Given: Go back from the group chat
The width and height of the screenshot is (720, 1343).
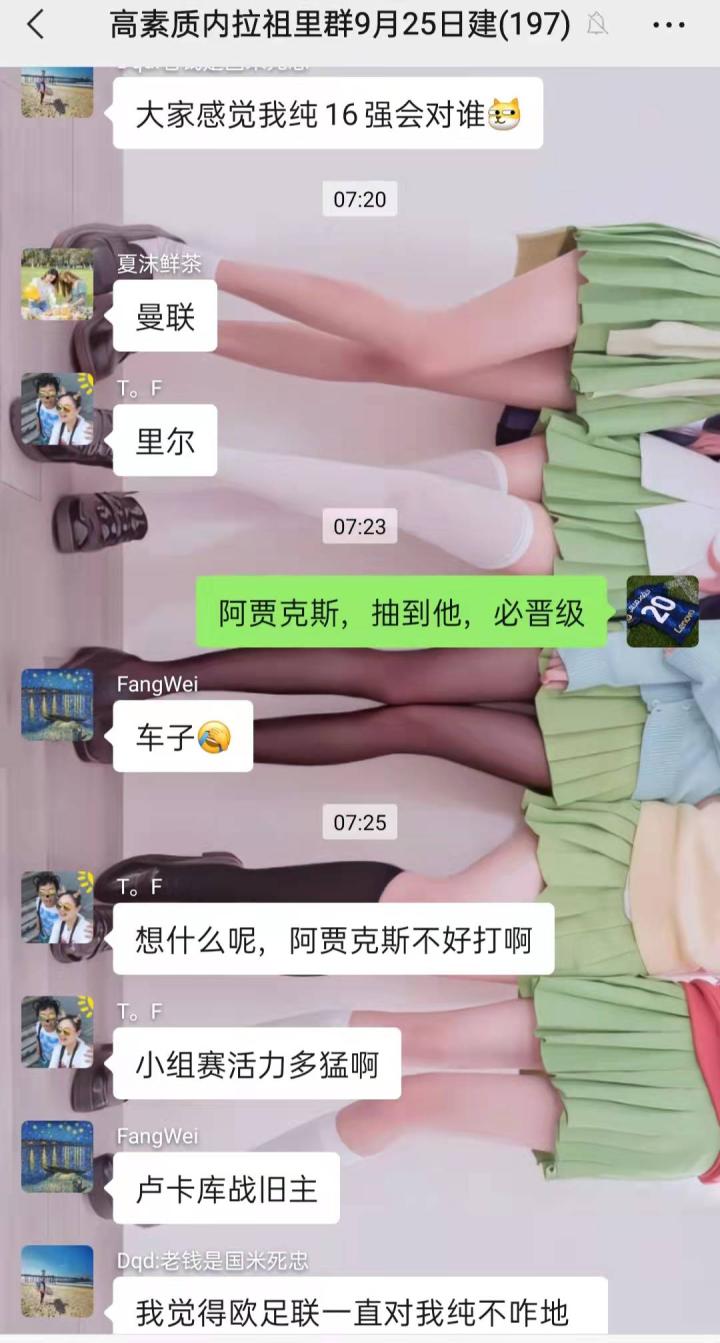Looking at the screenshot, I should (x=36, y=25).
